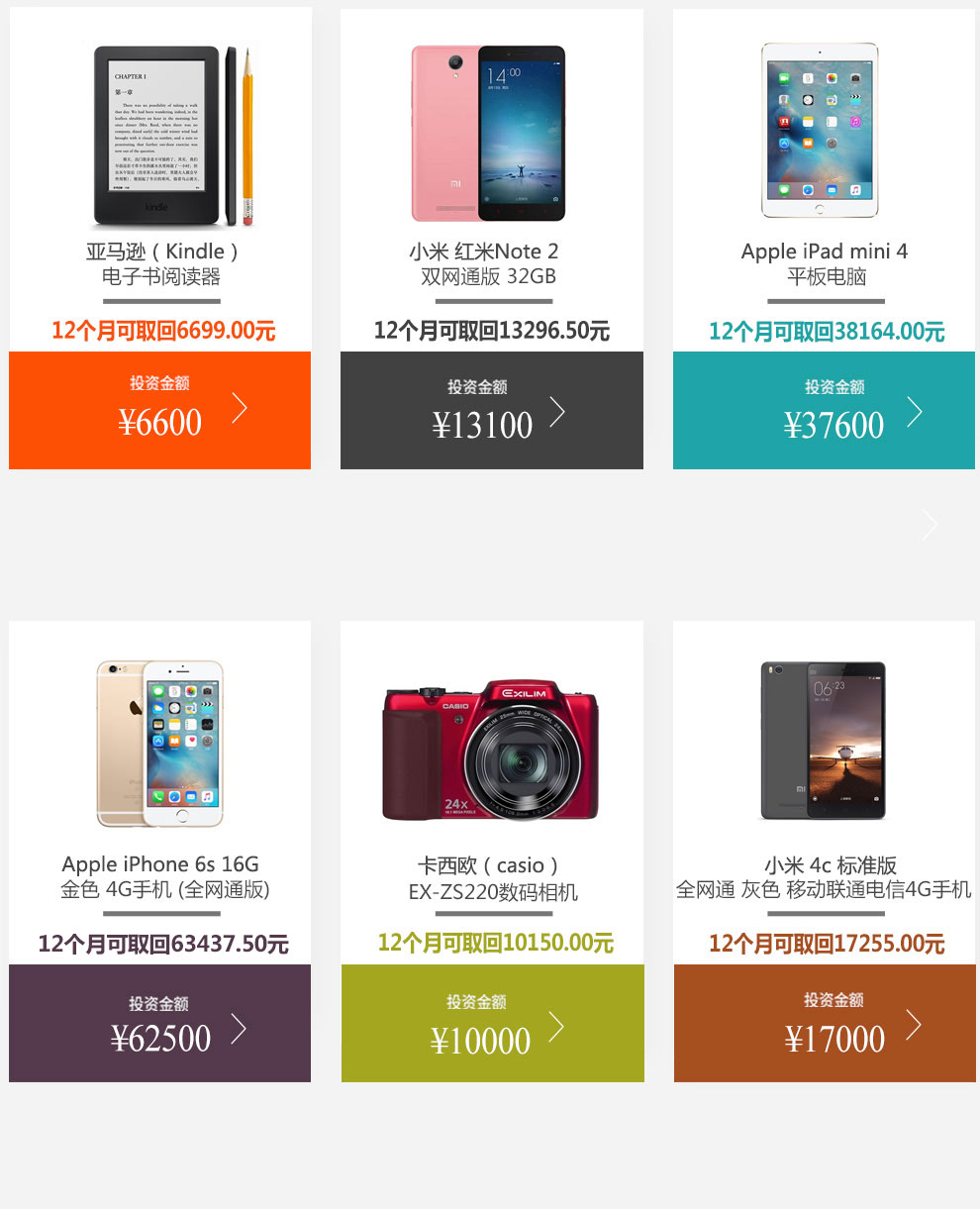
Task: Invest ¥10000 in 卡西欧 EX-ZS220 camera
Action: click(x=492, y=1023)
